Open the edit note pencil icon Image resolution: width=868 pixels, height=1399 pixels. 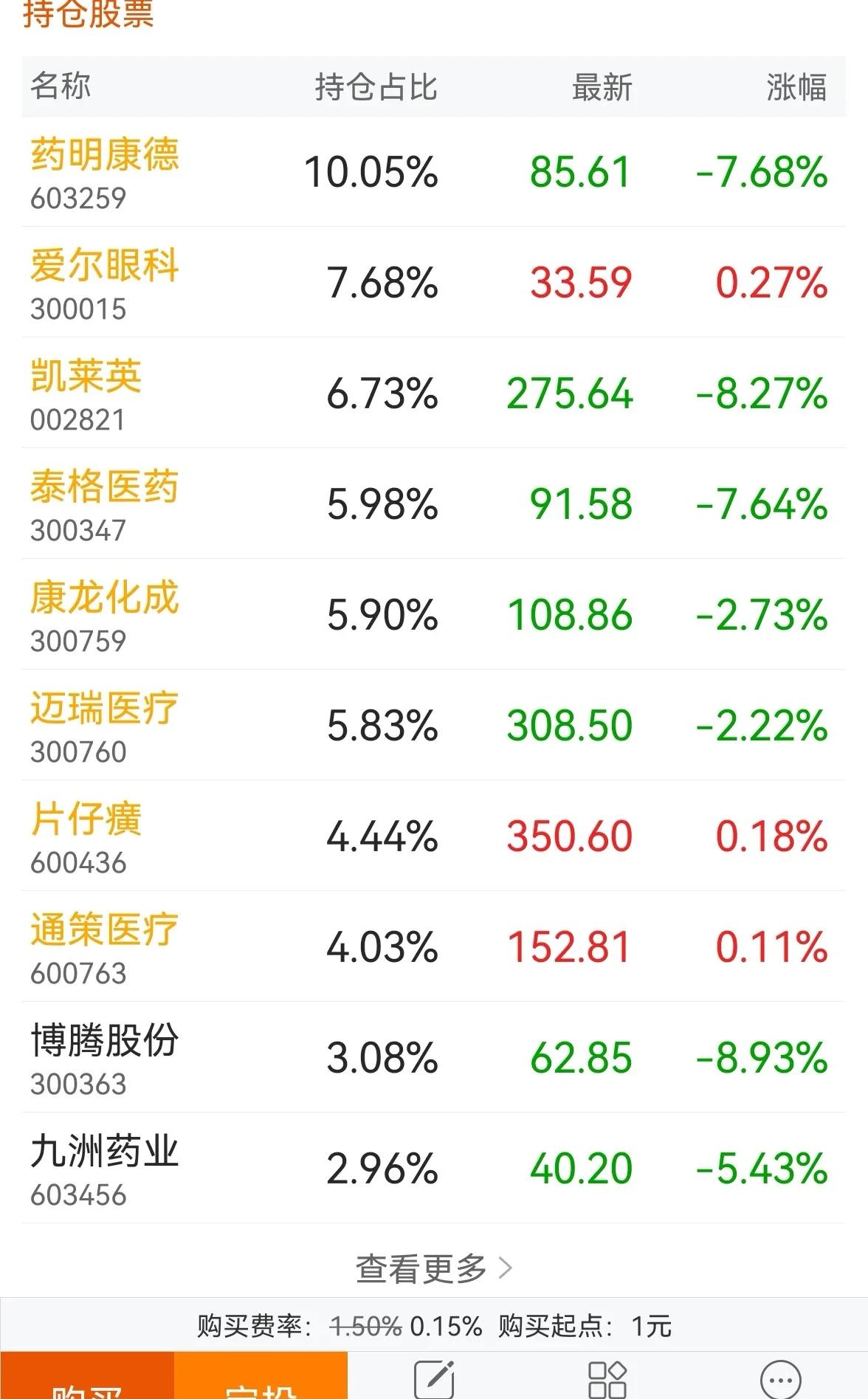[x=434, y=1378]
